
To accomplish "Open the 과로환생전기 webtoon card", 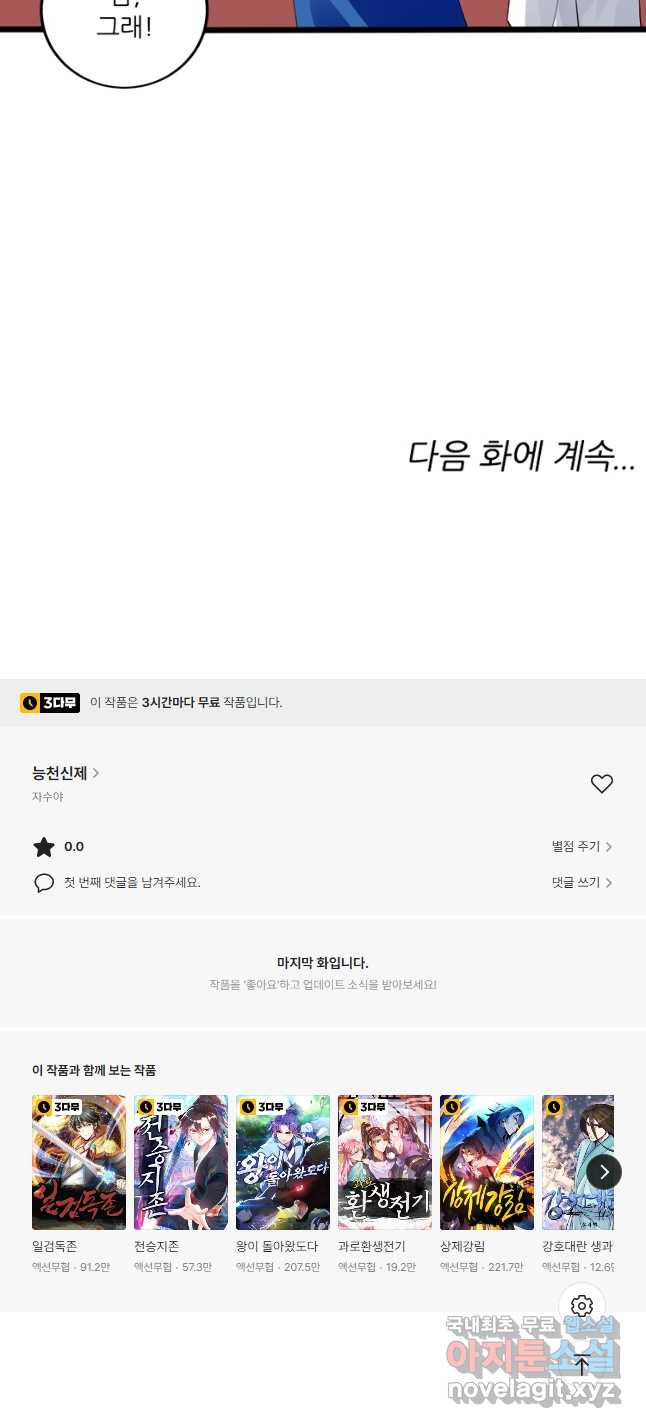I will (x=385, y=1162).
